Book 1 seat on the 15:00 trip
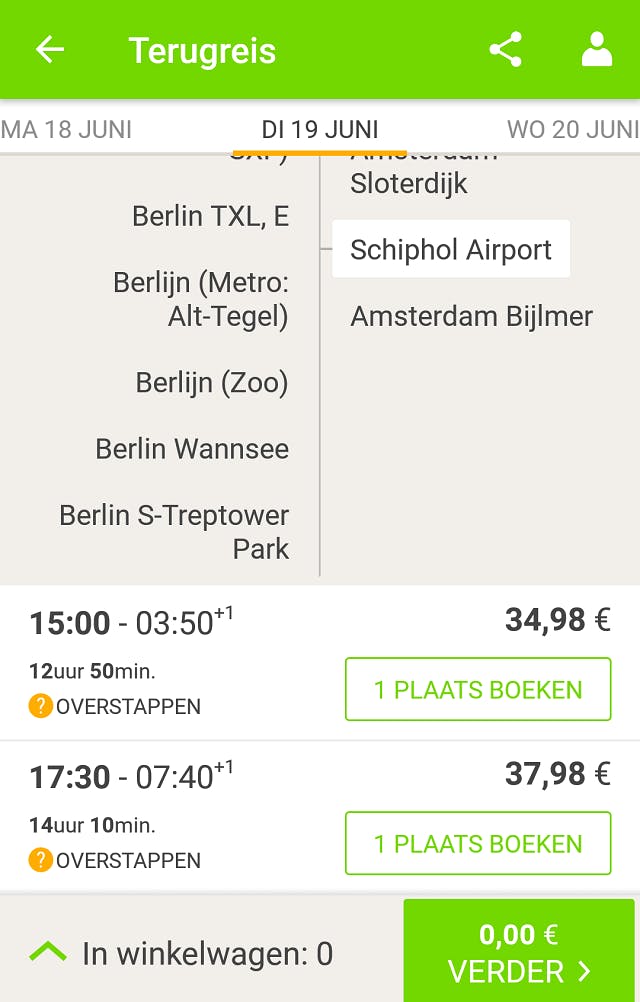640x1002 pixels. [477, 689]
